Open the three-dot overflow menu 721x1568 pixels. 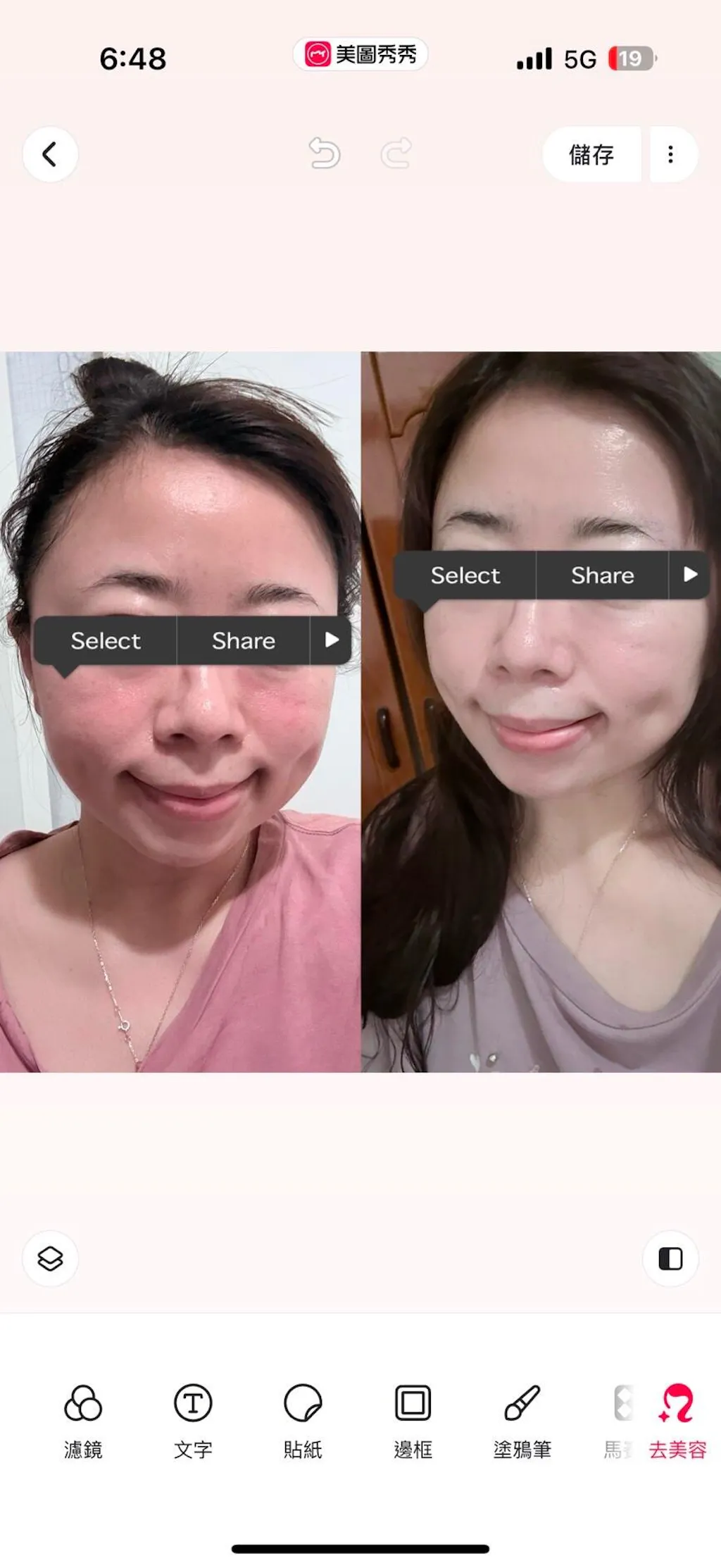click(671, 154)
